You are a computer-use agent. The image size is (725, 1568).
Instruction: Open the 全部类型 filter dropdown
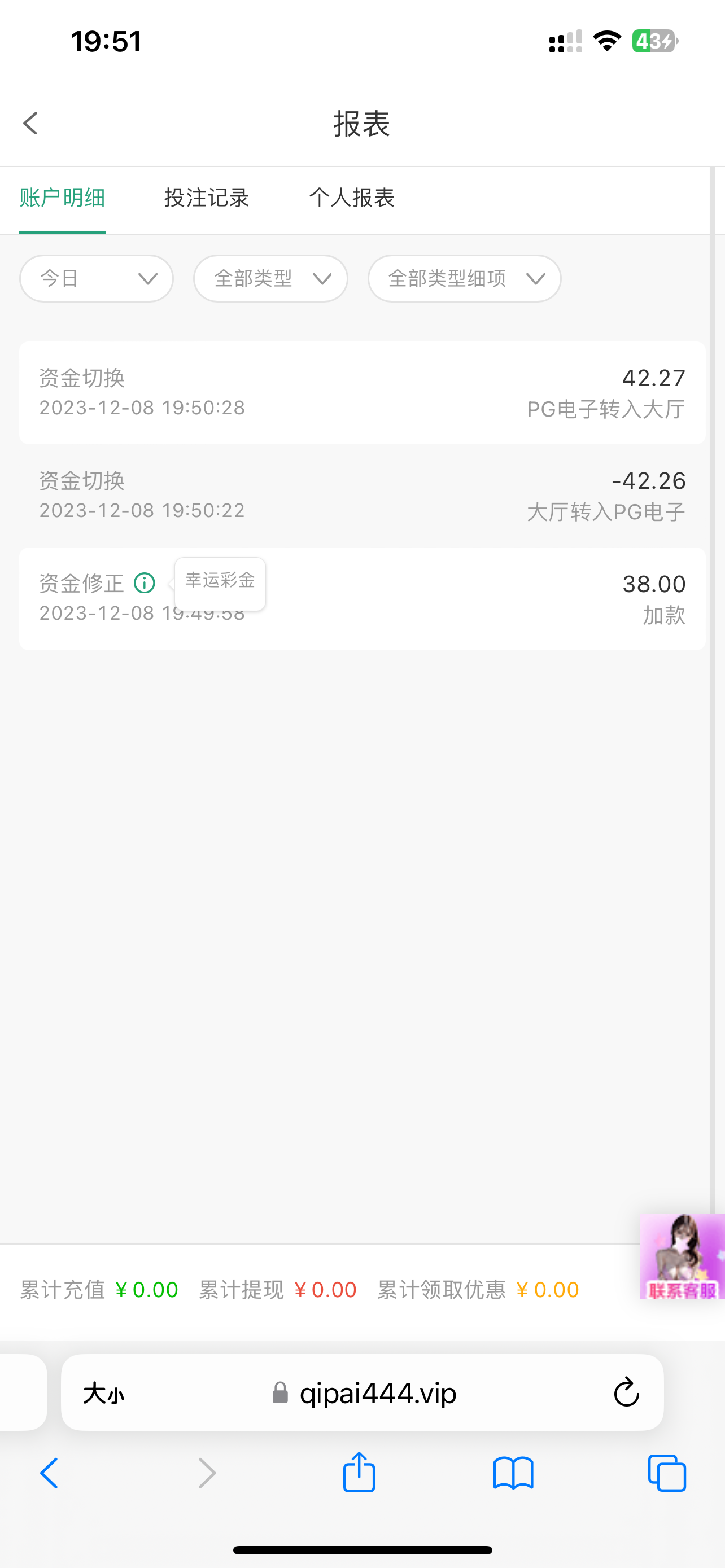[270, 279]
